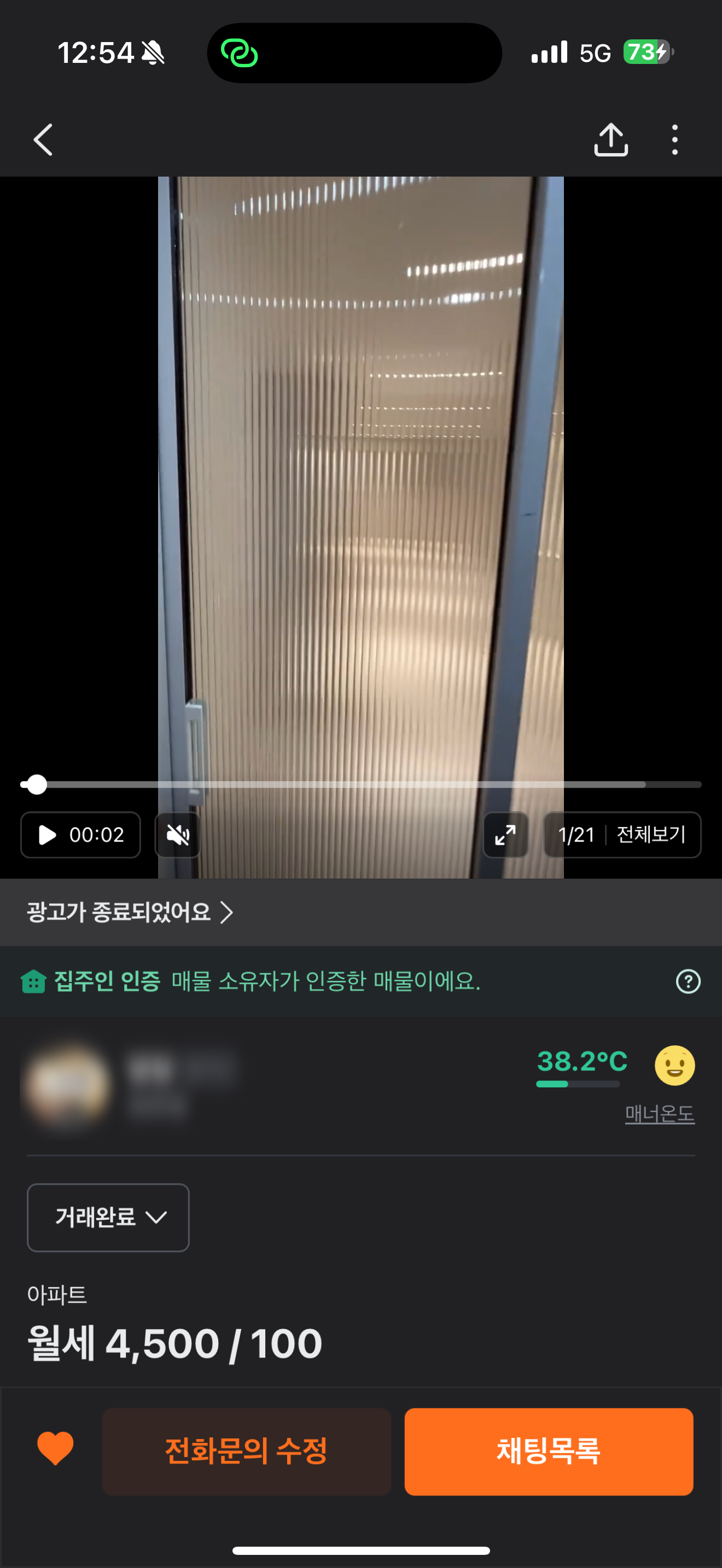Share this listing
Image resolution: width=722 pixels, height=1568 pixels.
[610, 140]
